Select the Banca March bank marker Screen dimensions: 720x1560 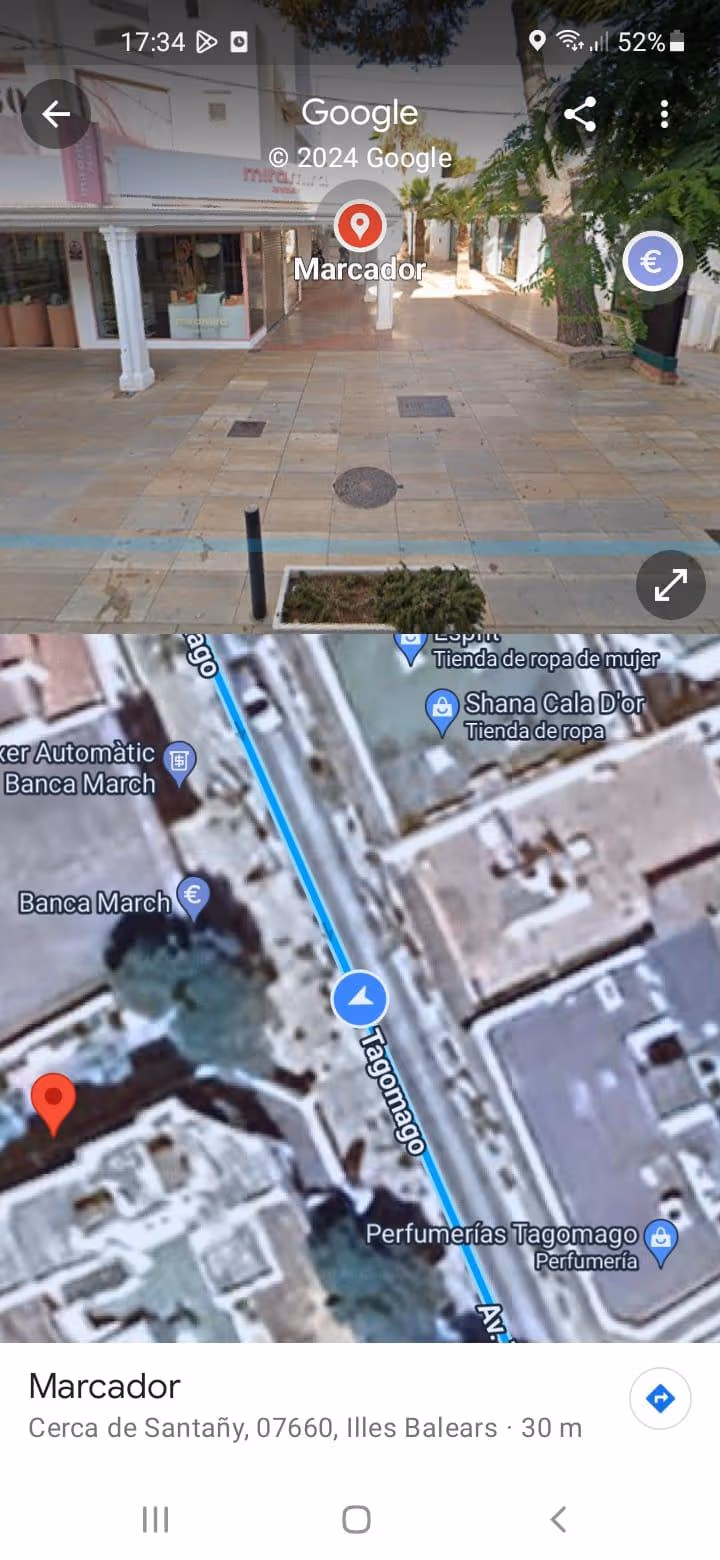(193, 897)
